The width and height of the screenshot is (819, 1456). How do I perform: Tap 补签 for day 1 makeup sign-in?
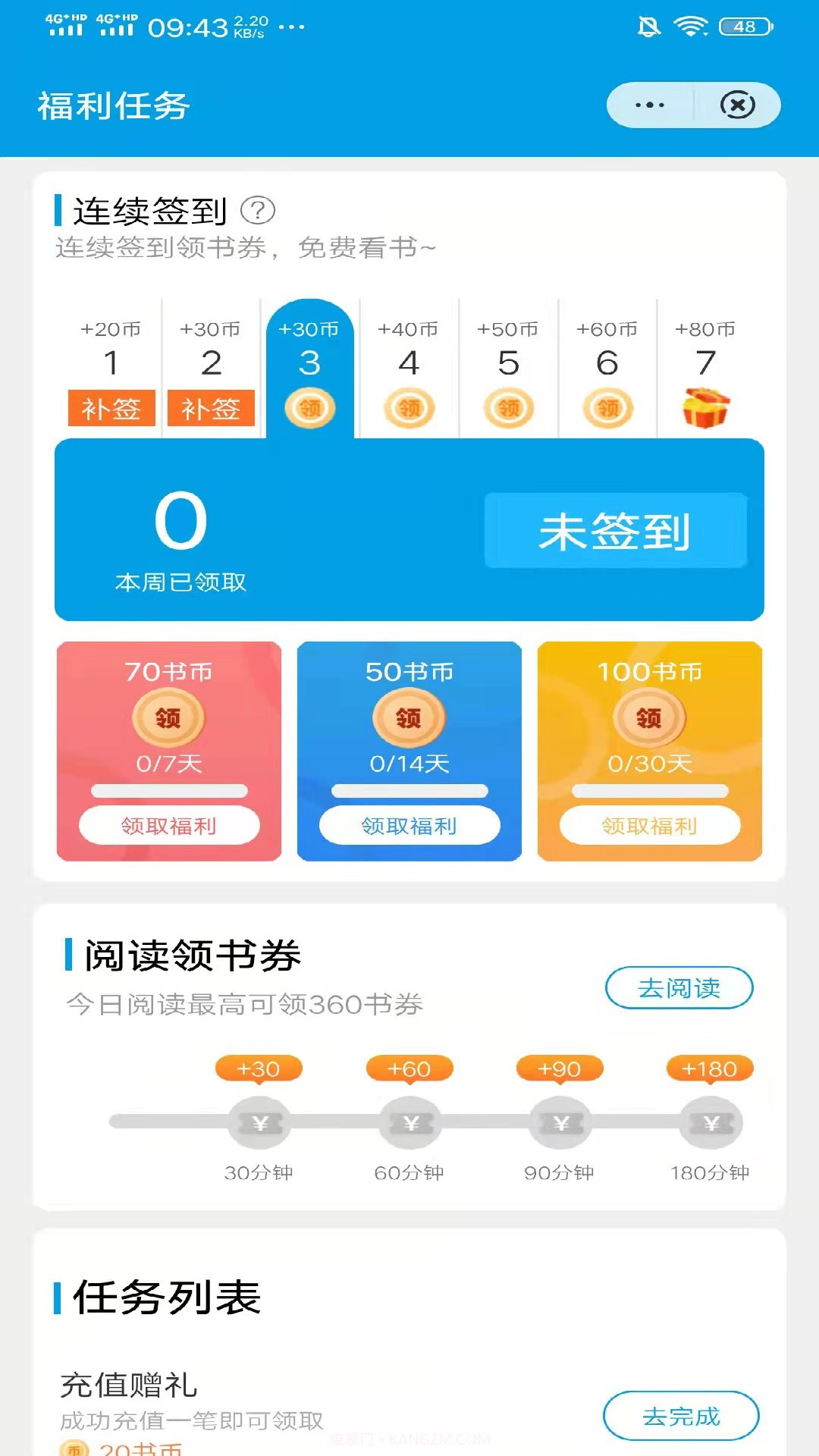[x=111, y=409]
